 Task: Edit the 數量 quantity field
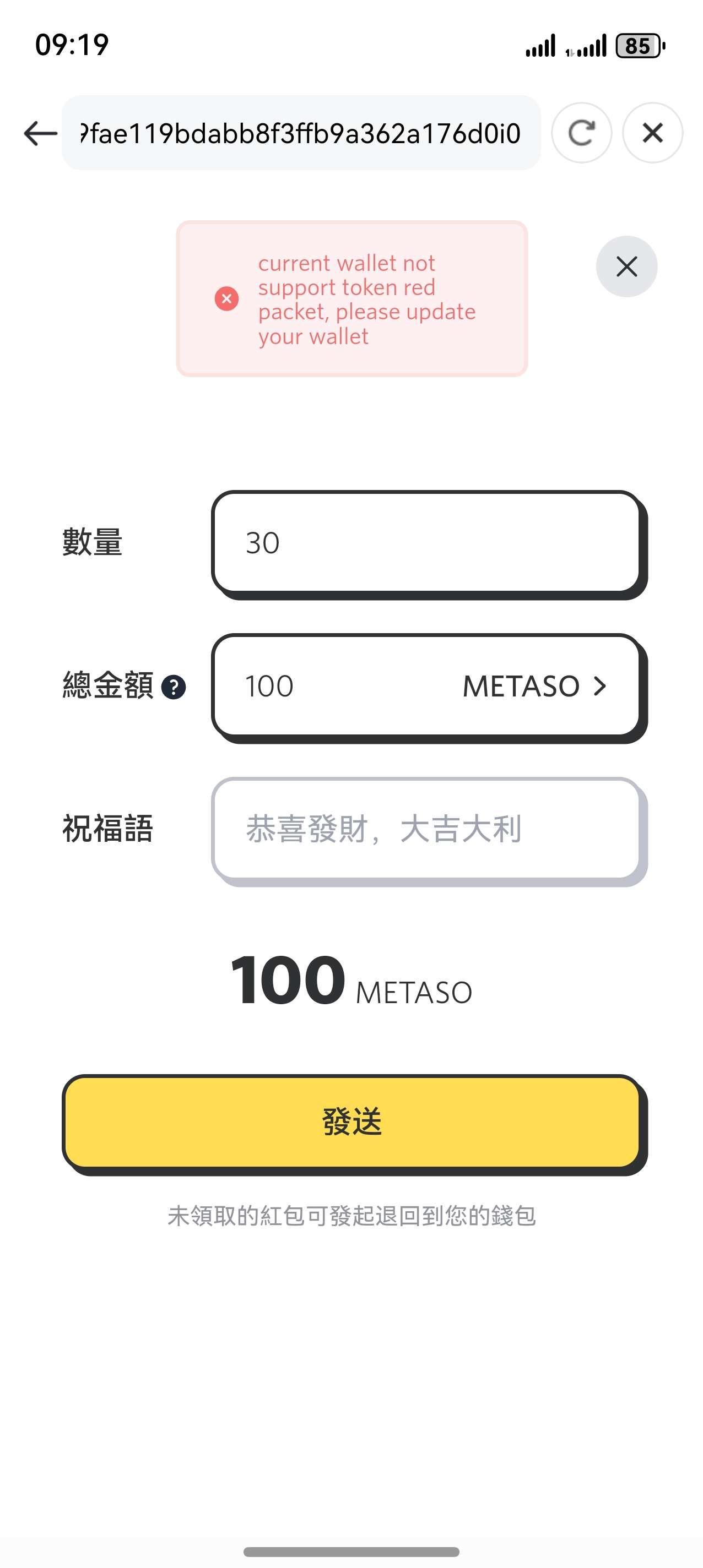click(425, 542)
